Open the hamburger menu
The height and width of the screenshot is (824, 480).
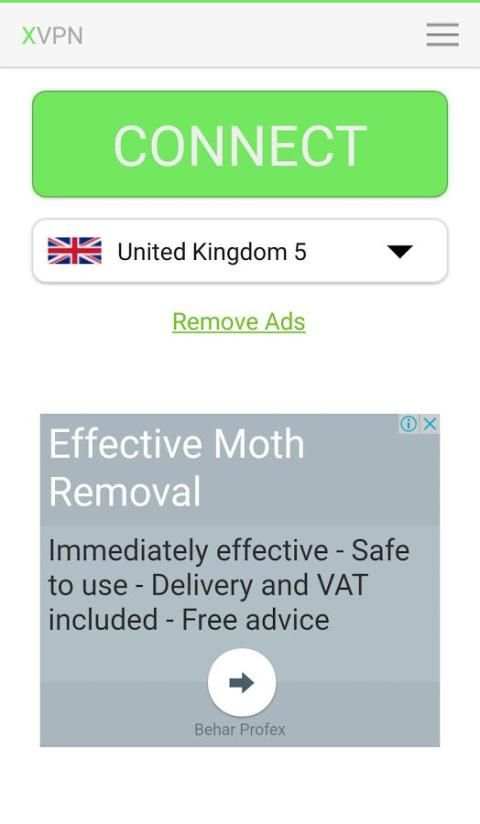(x=442, y=35)
